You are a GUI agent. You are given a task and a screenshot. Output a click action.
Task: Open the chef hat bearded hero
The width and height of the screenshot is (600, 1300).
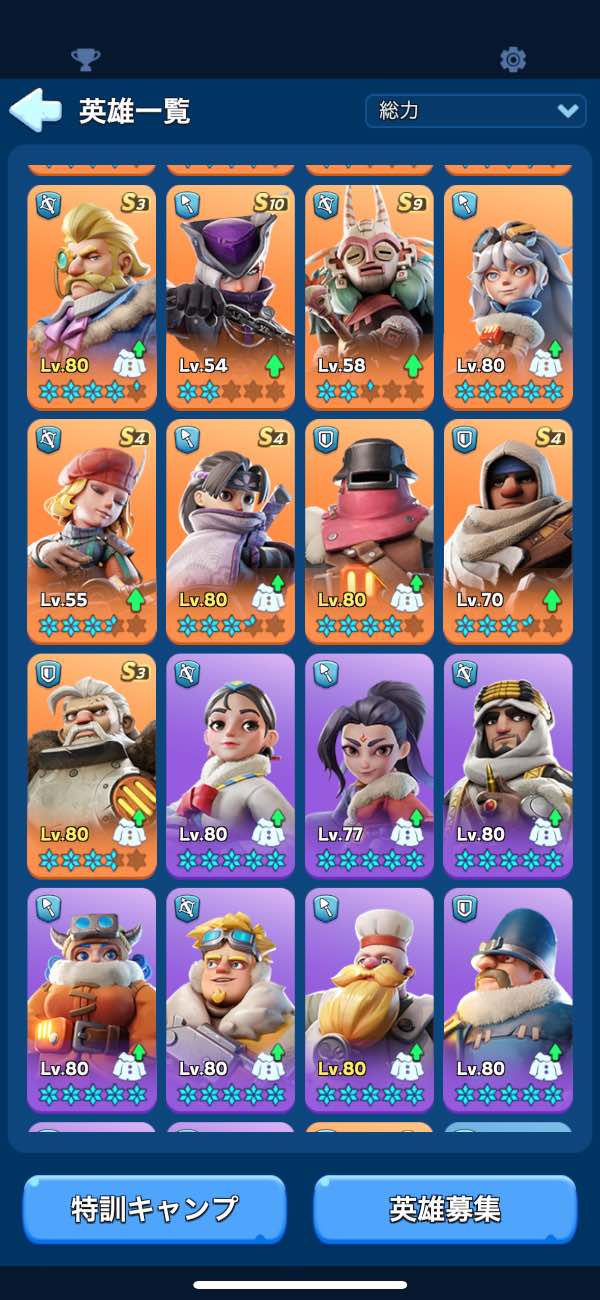tap(369, 1000)
